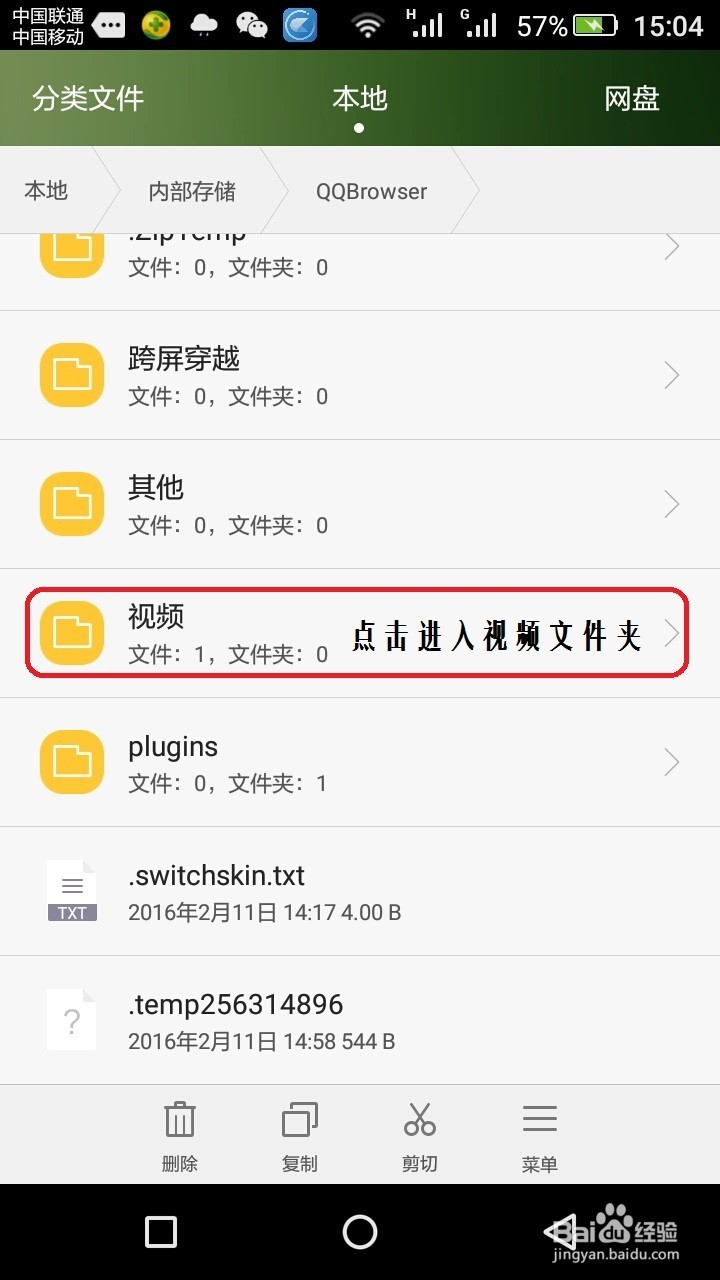Tap the Home circle navigation button
This screenshot has width=720, height=1280.
360,1232
